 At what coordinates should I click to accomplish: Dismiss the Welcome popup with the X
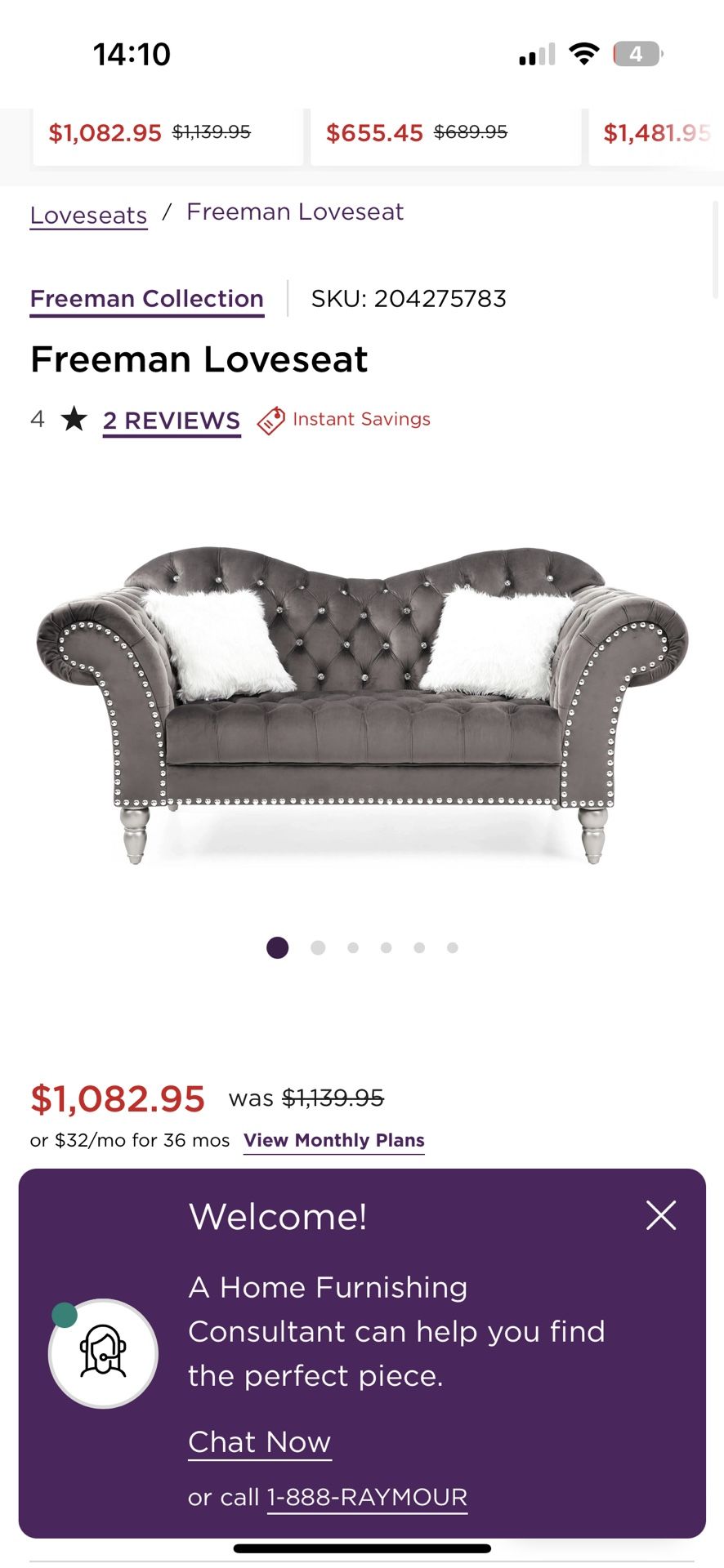coord(661,1215)
